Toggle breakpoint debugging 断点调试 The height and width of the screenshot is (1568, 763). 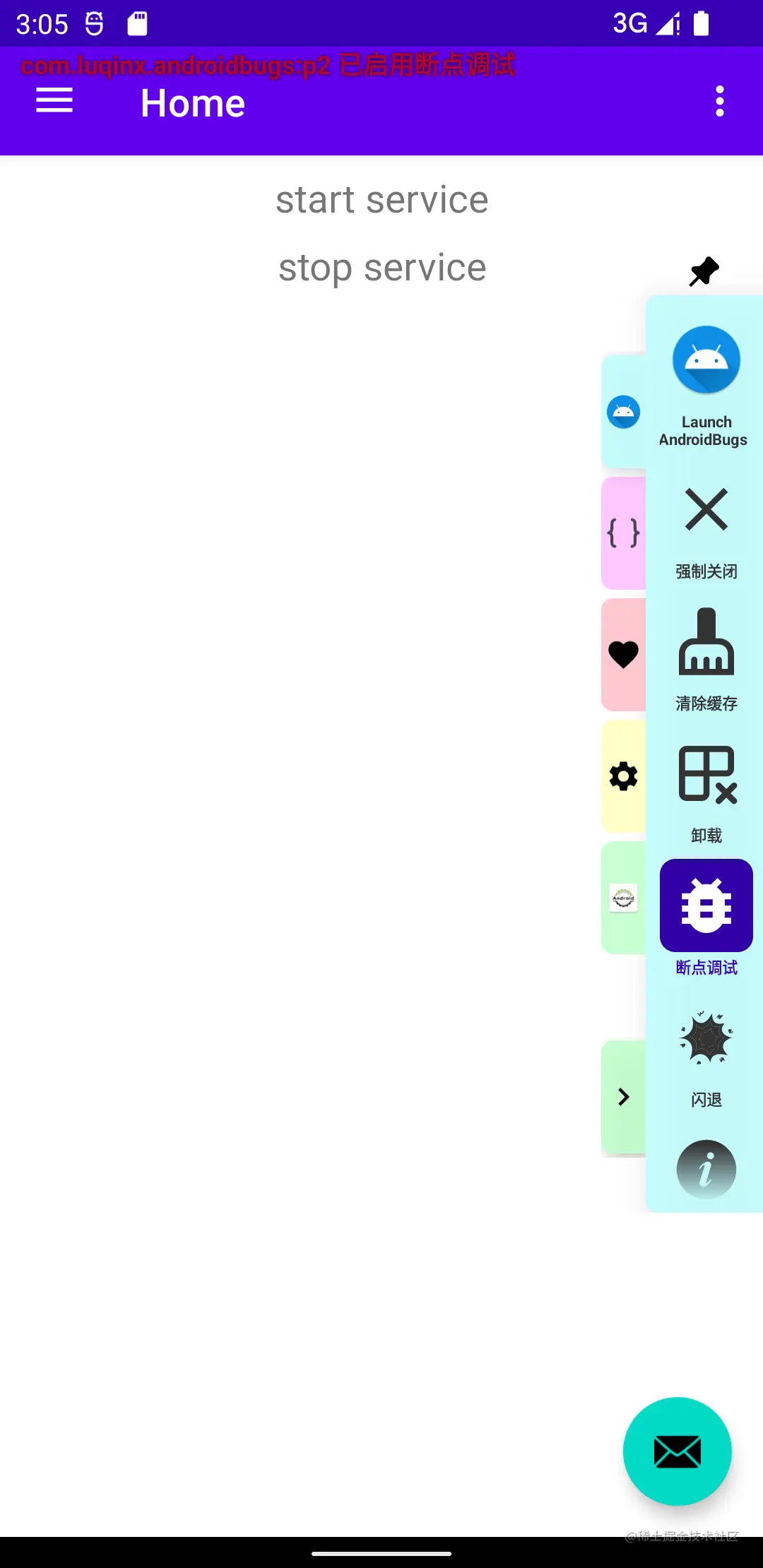click(706, 917)
